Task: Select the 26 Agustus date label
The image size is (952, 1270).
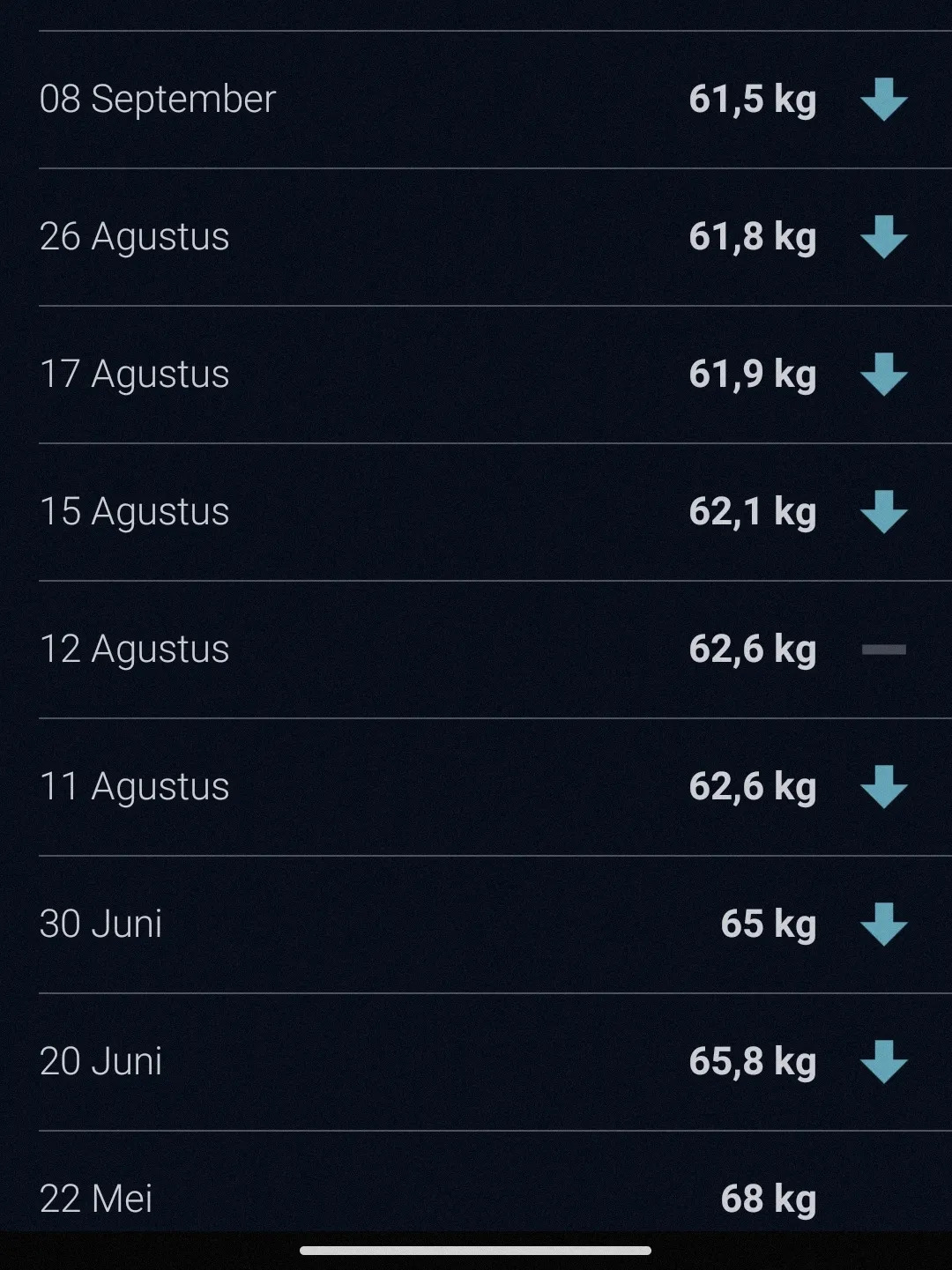Action: point(134,236)
